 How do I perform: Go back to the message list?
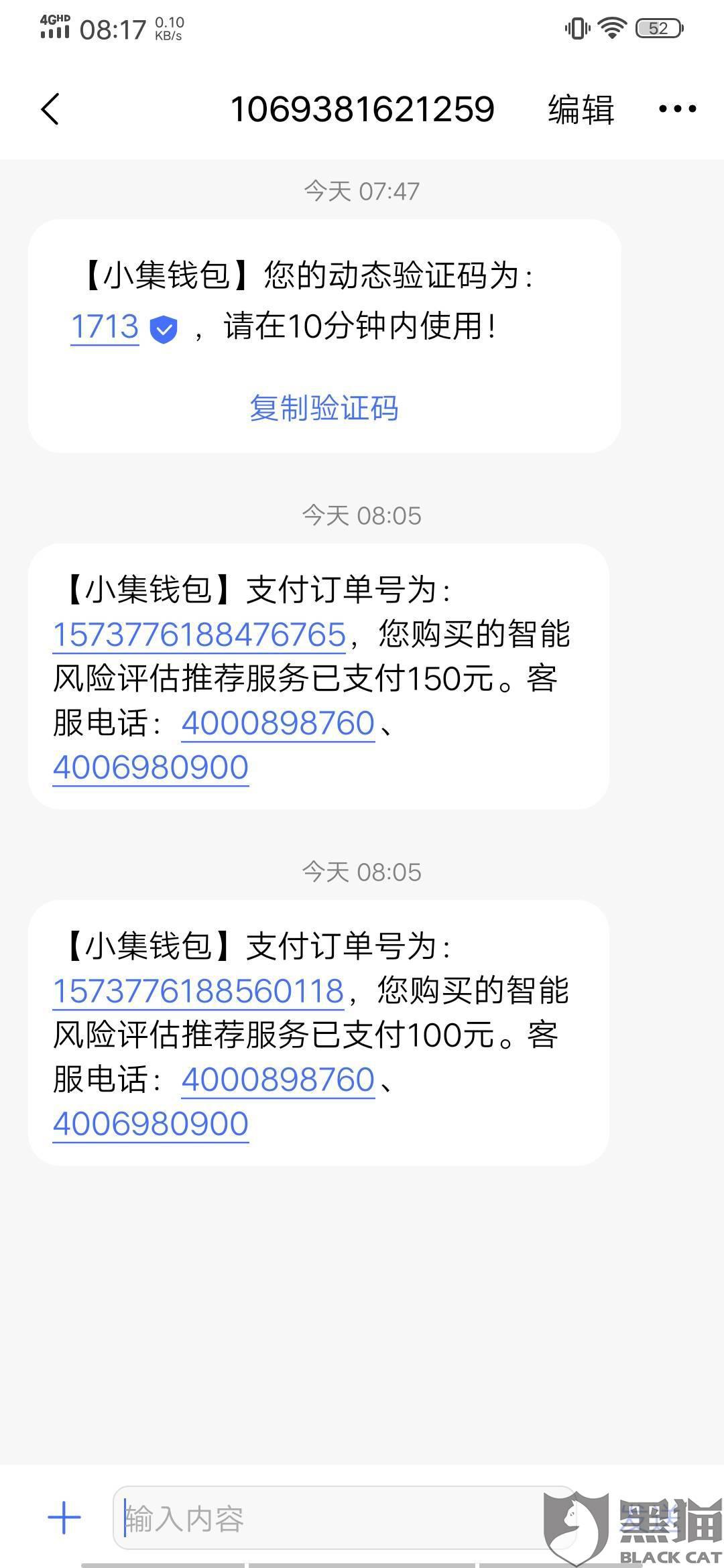click(51, 109)
